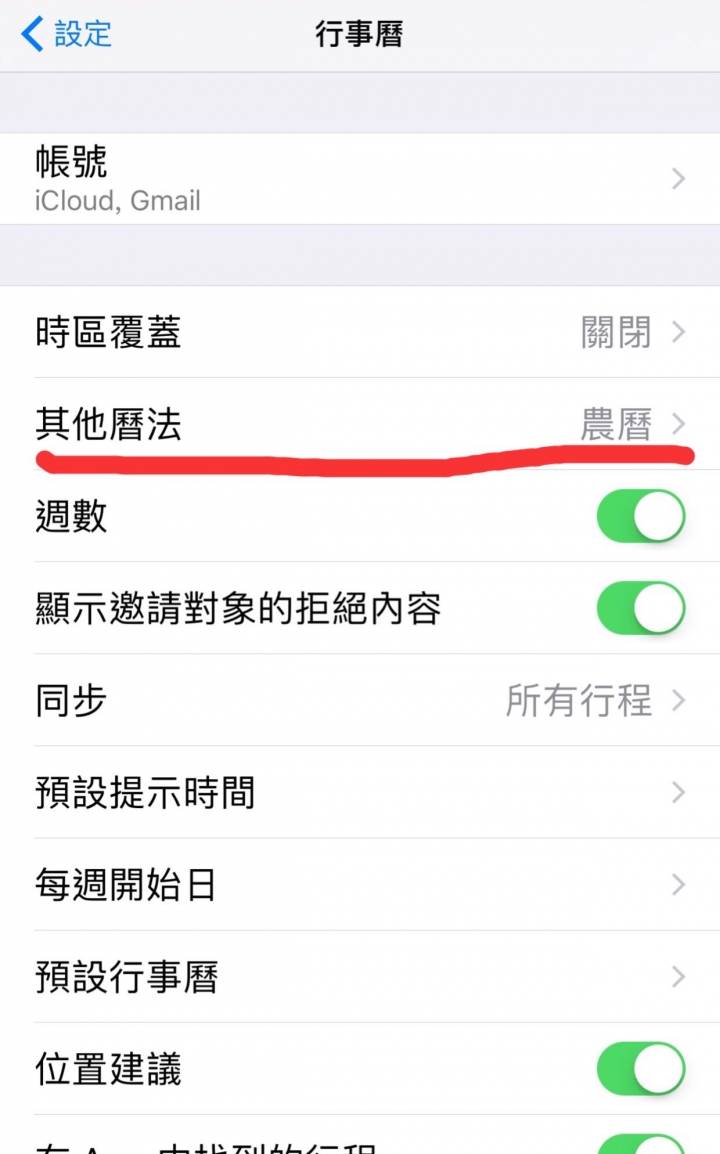
Task: Open 每週開始日 setting
Action: pyautogui.click(x=360, y=884)
